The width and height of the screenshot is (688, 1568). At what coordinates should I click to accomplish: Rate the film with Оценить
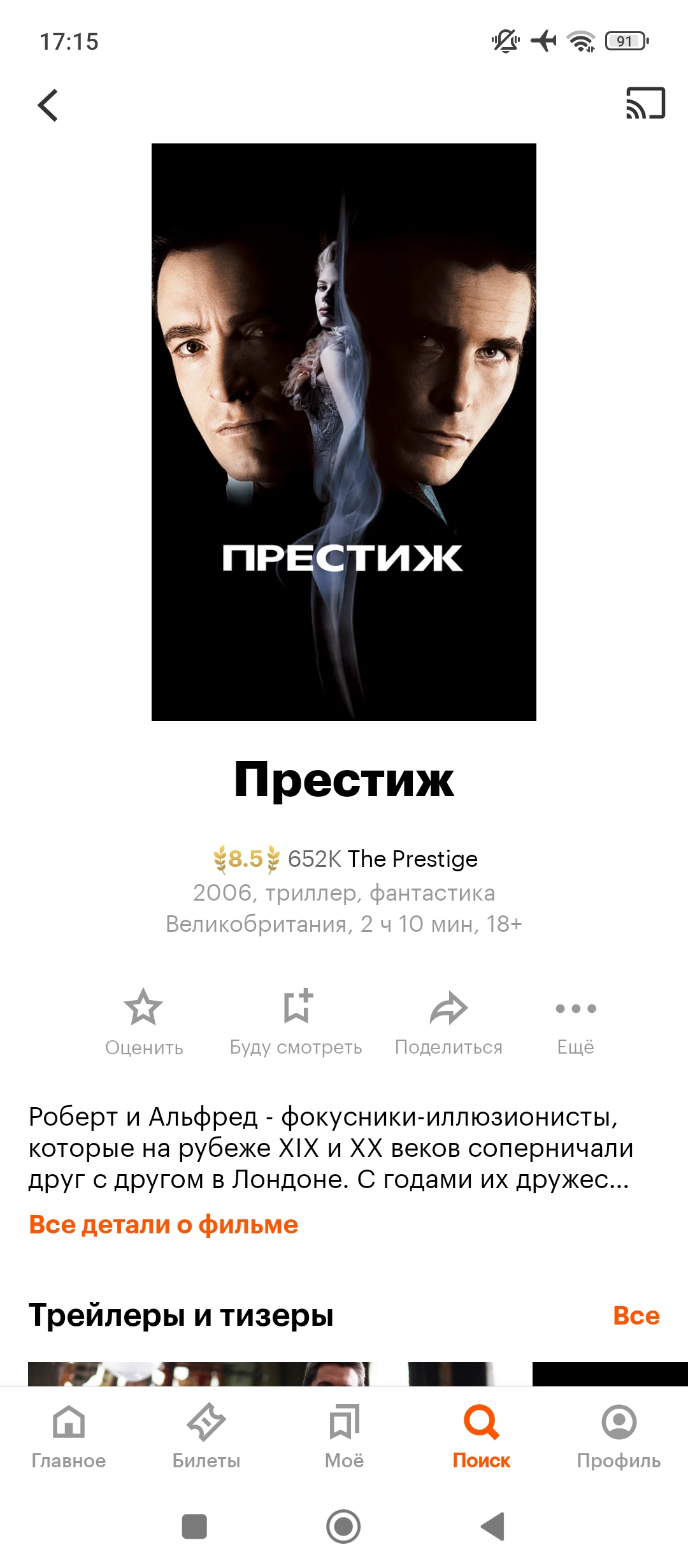(144, 1021)
